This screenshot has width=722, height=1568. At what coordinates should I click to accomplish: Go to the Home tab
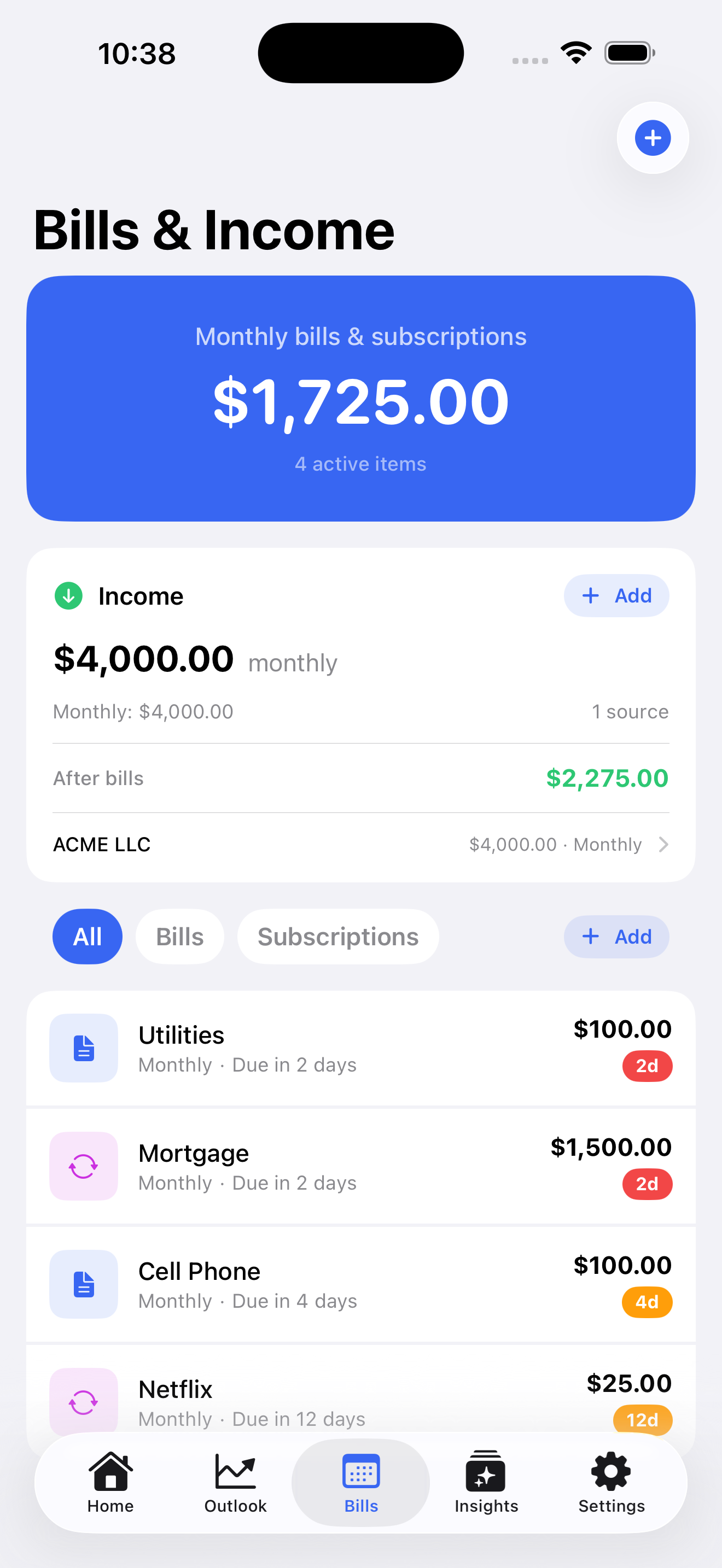(110, 1482)
